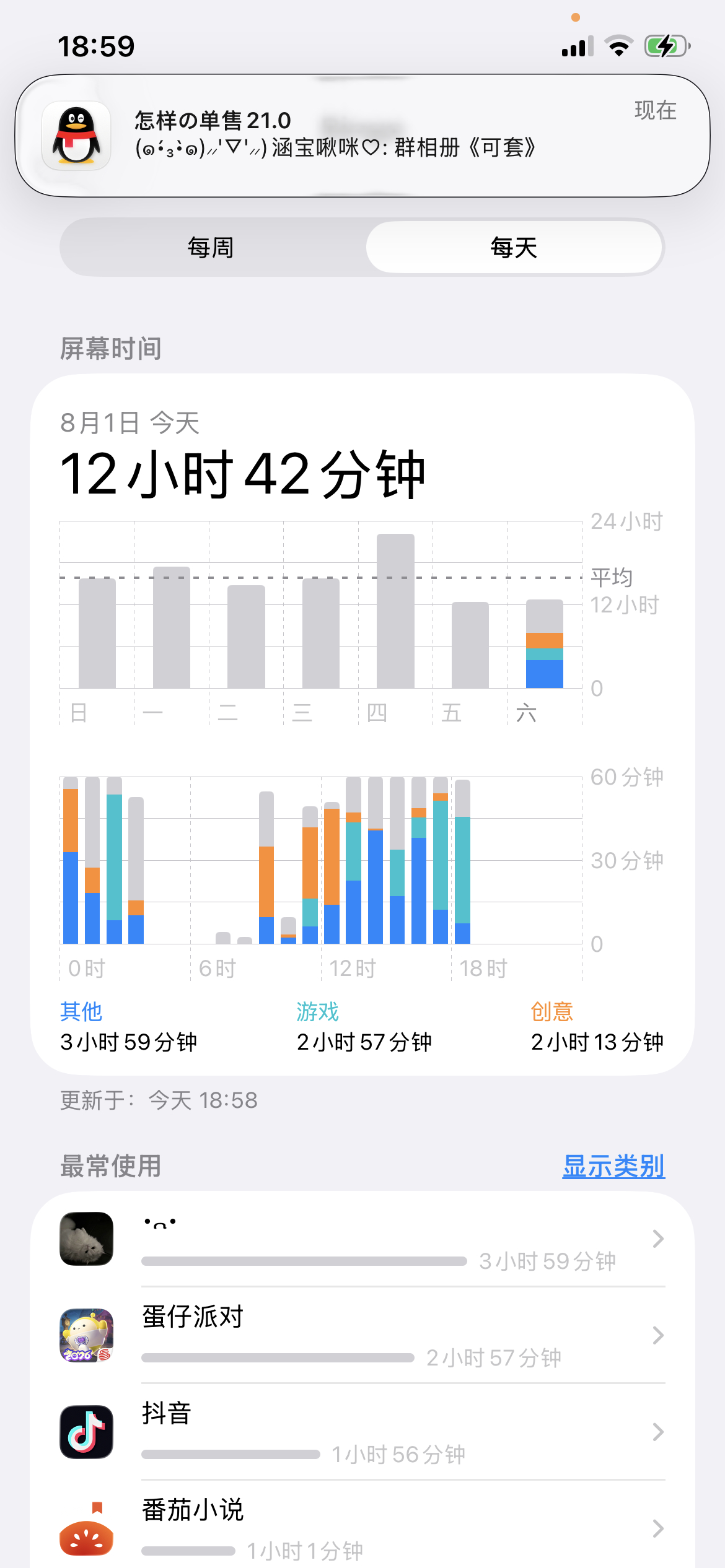Open usage details for 抖音
This screenshot has width=725, height=1568.
point(362,1432)
